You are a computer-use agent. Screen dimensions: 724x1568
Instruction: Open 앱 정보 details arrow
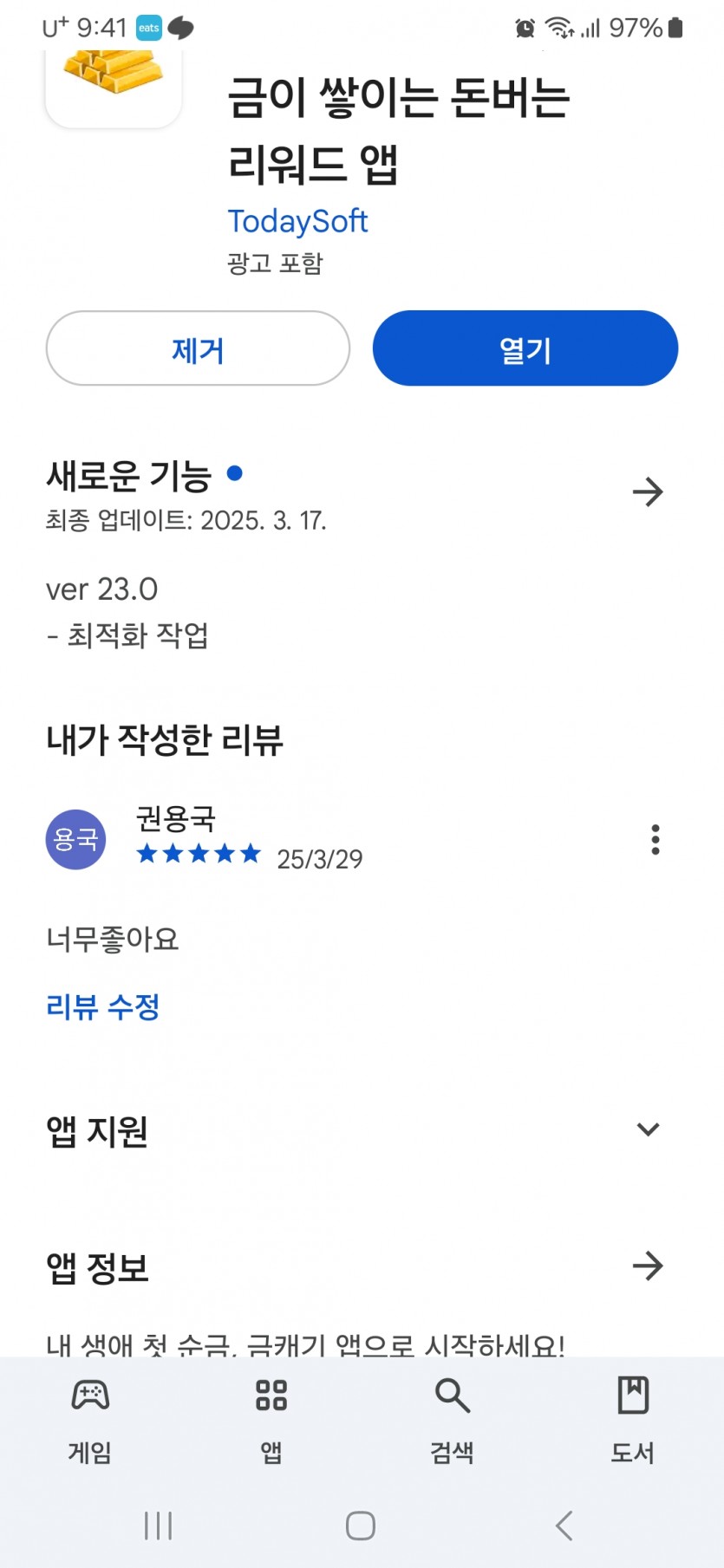(x=648, y=1266)
